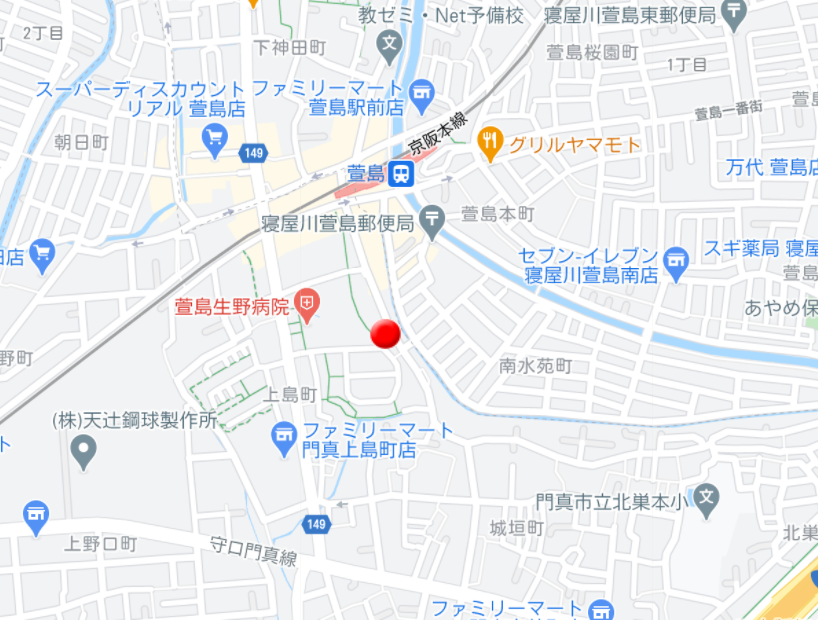Open 門真市立北巣本小 school marker
This screenshot has width=818, height=620.
707,497
